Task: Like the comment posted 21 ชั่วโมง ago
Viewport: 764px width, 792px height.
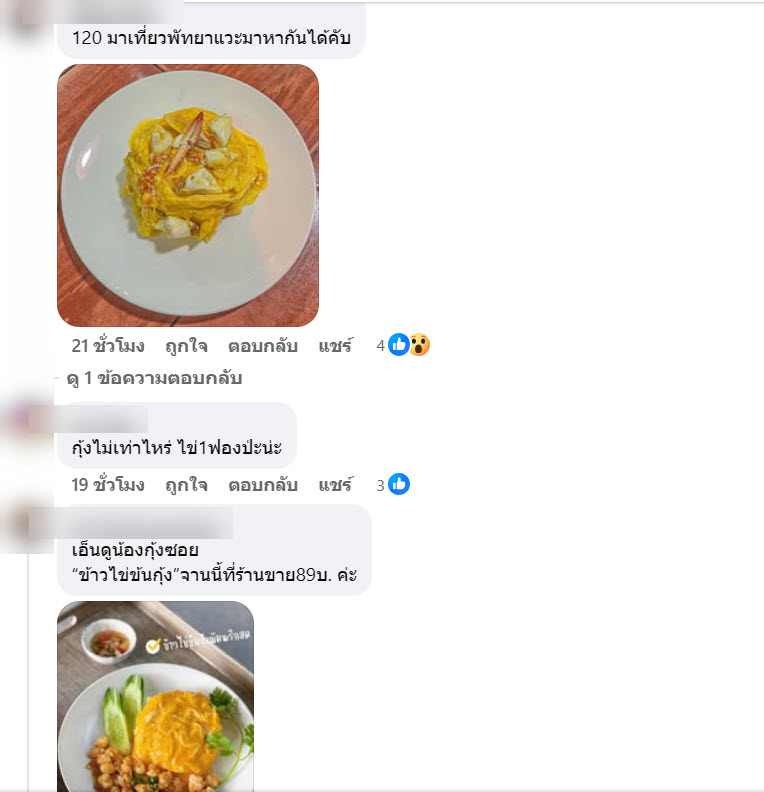Action: click(186, 346)
